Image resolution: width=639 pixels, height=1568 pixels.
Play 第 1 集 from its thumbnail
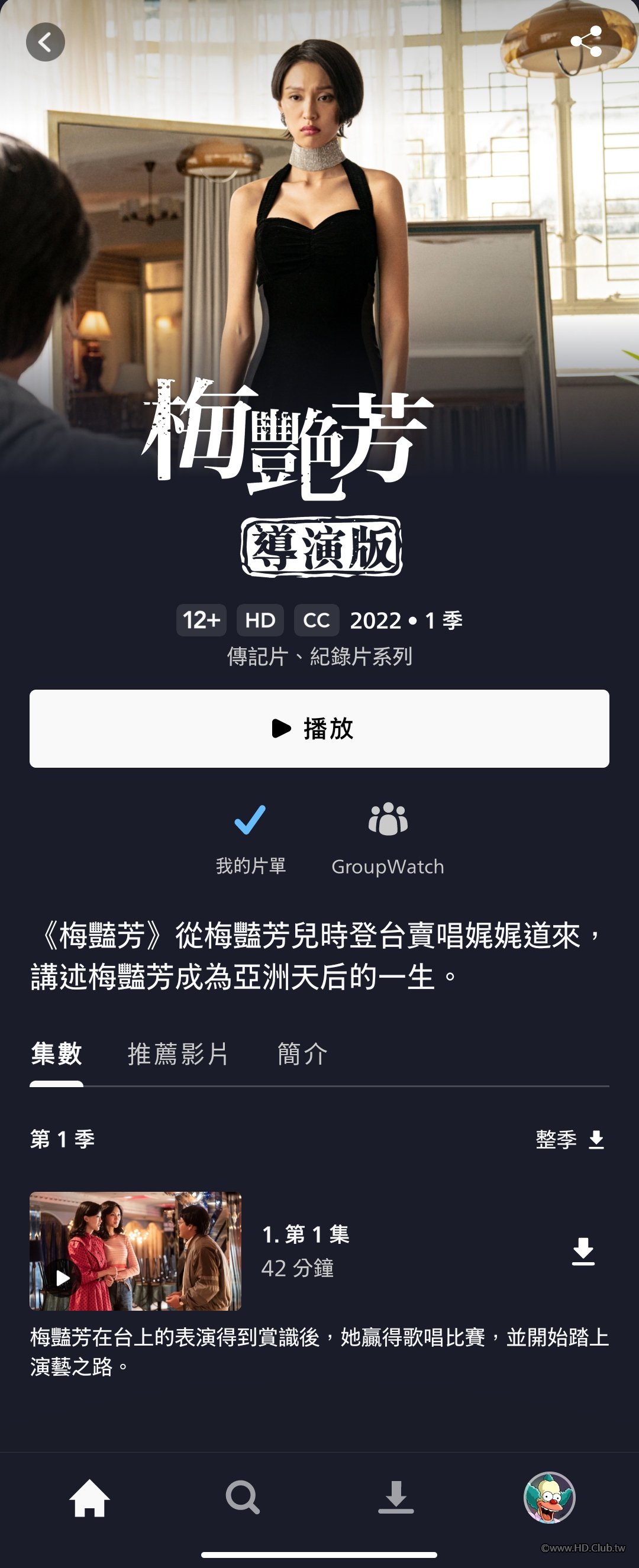[x=135, y=1251]
